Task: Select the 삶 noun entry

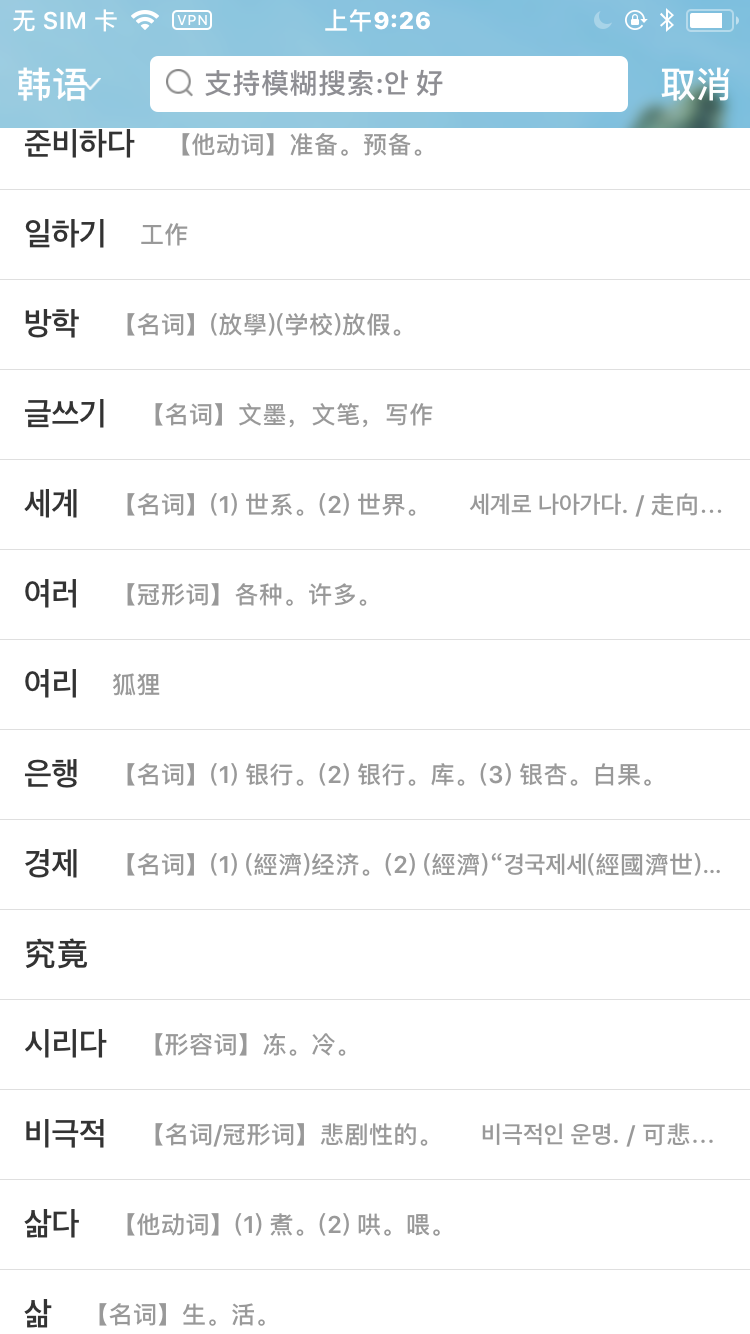Action: pos(375,1308)
